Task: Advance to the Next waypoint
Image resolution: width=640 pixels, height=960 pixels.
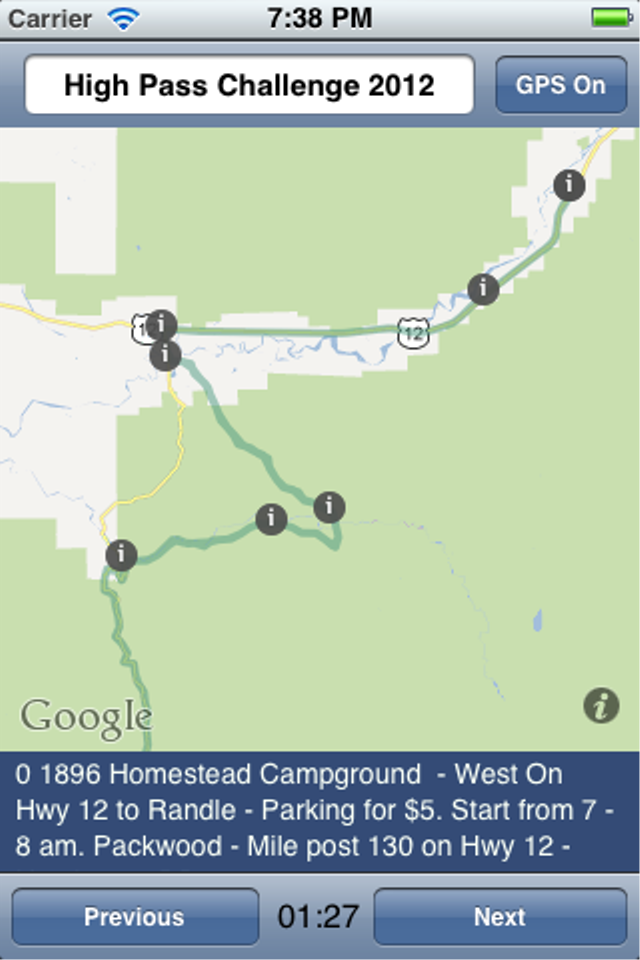Action: pos(499,917)
